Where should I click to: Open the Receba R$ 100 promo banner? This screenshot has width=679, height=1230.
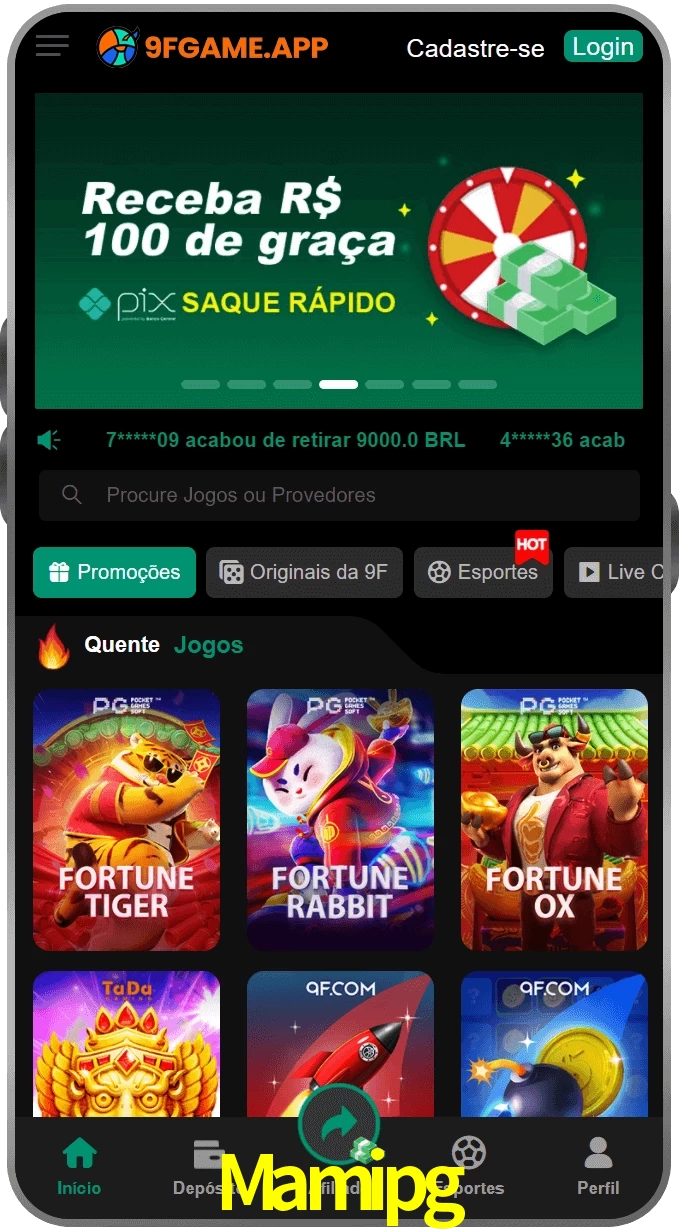click(338, 250)
